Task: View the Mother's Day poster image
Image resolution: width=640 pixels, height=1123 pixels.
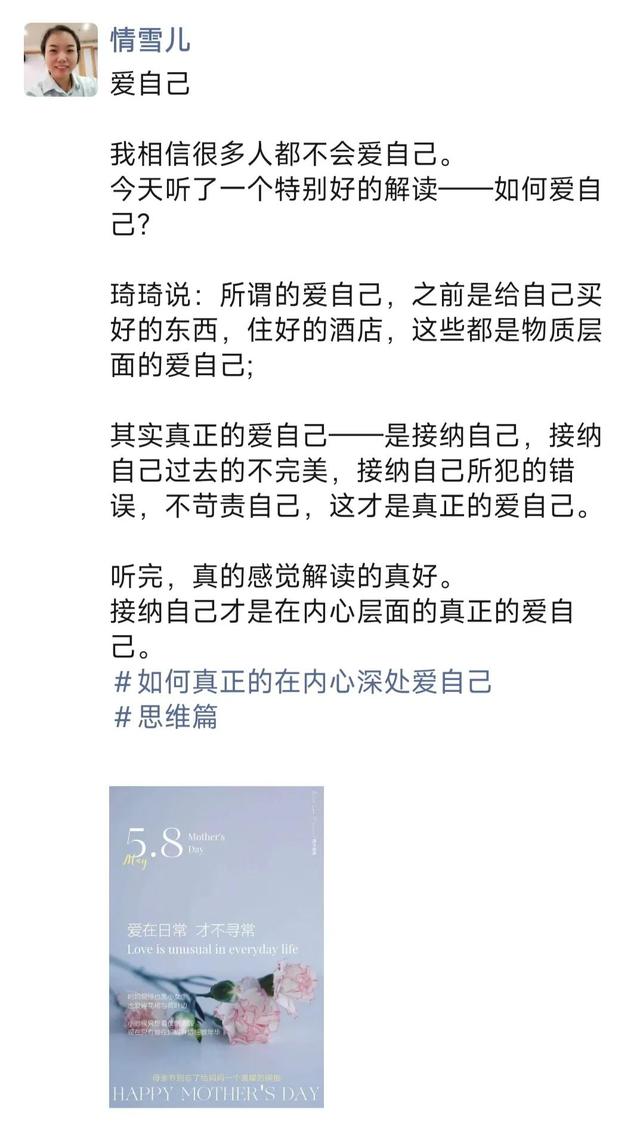Action: point(216,946)
